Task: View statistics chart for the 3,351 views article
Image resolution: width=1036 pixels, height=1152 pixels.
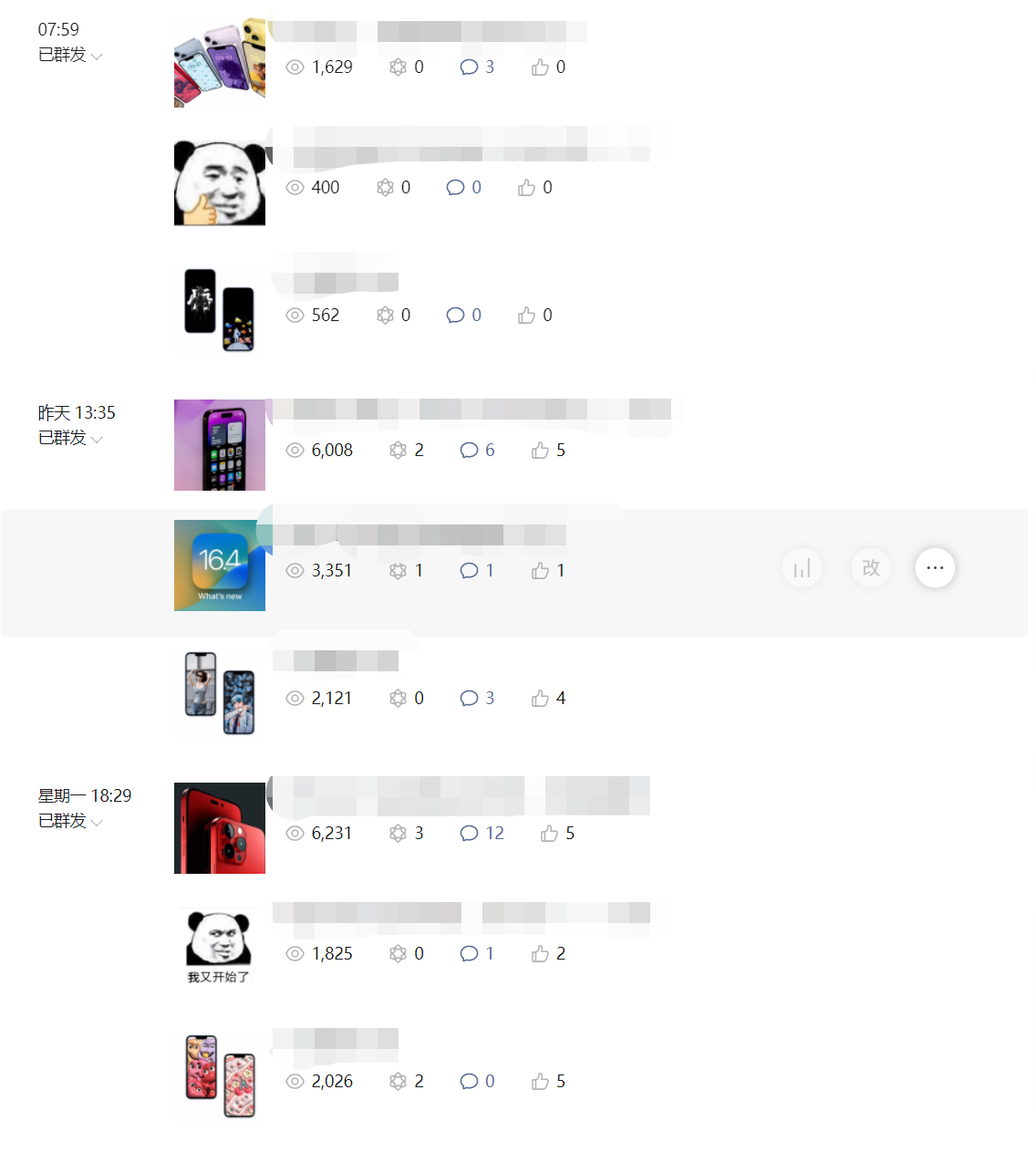Action: (803, 568)
